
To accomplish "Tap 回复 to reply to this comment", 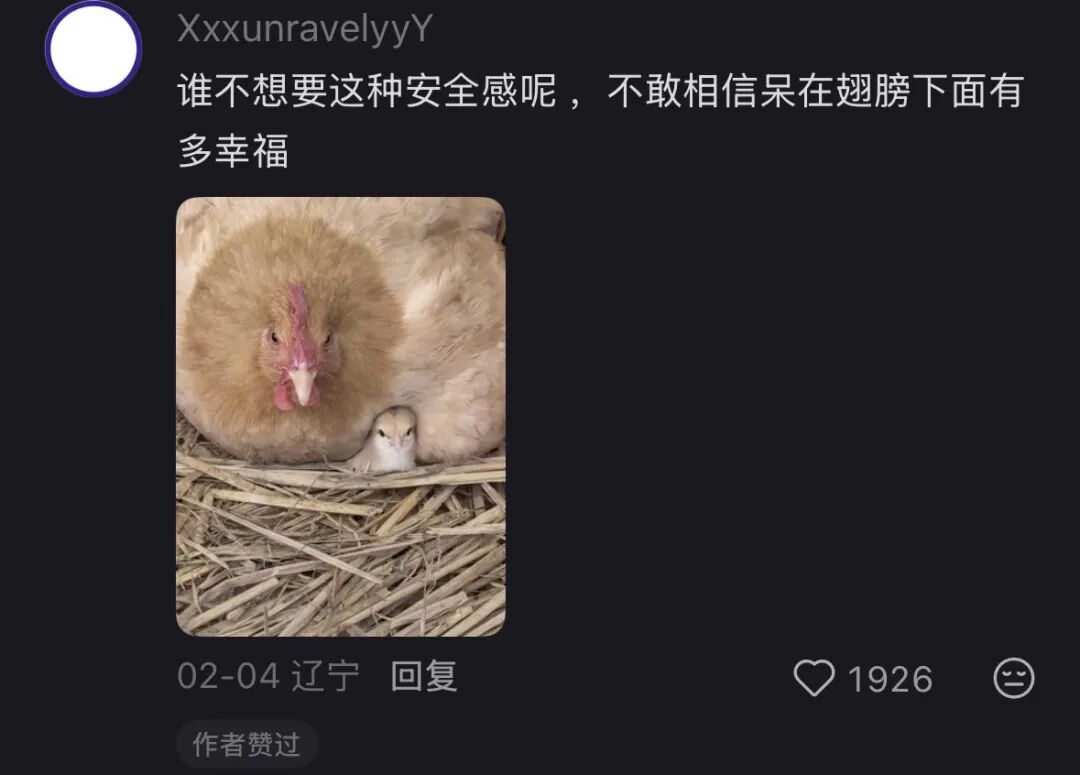I will [424, 677].
